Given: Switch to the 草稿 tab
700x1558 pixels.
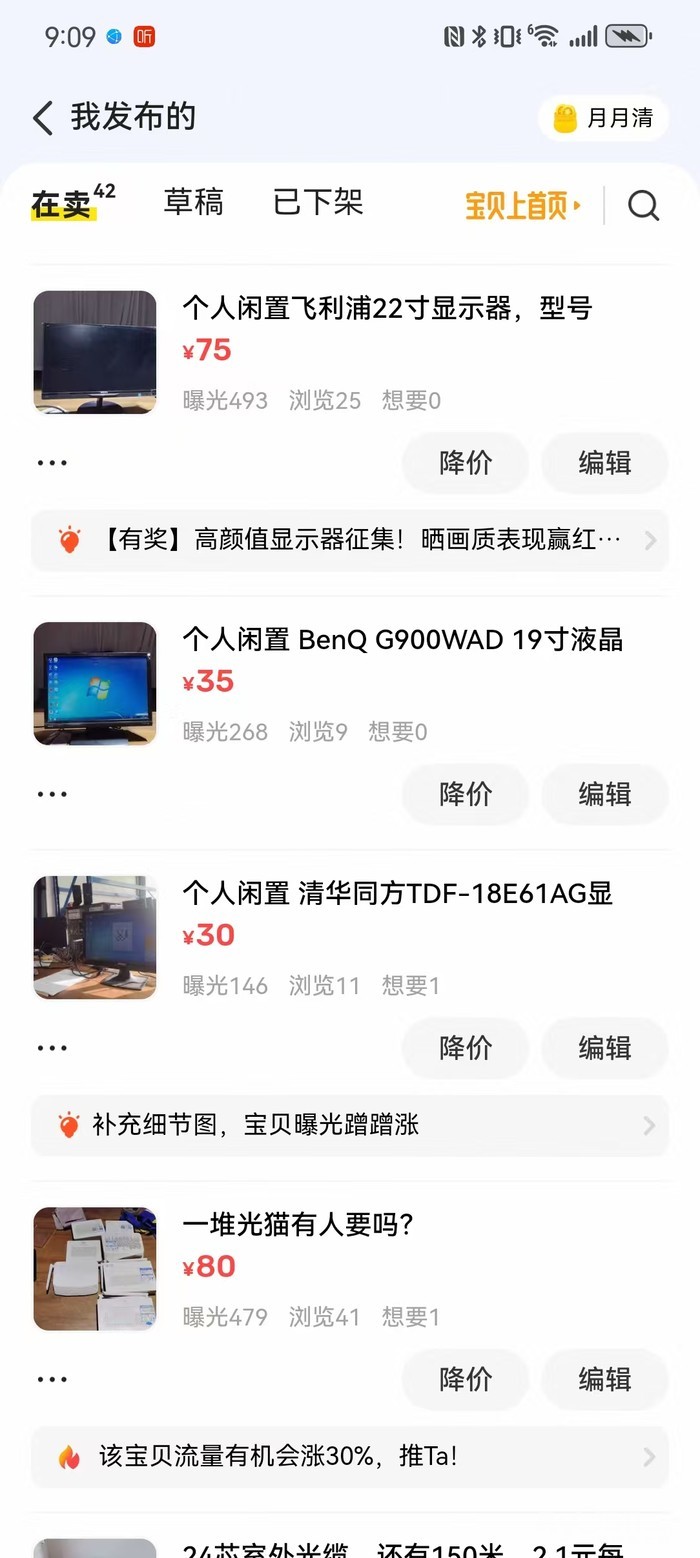Looking at the screenshot, I should (x=193, y=203).
